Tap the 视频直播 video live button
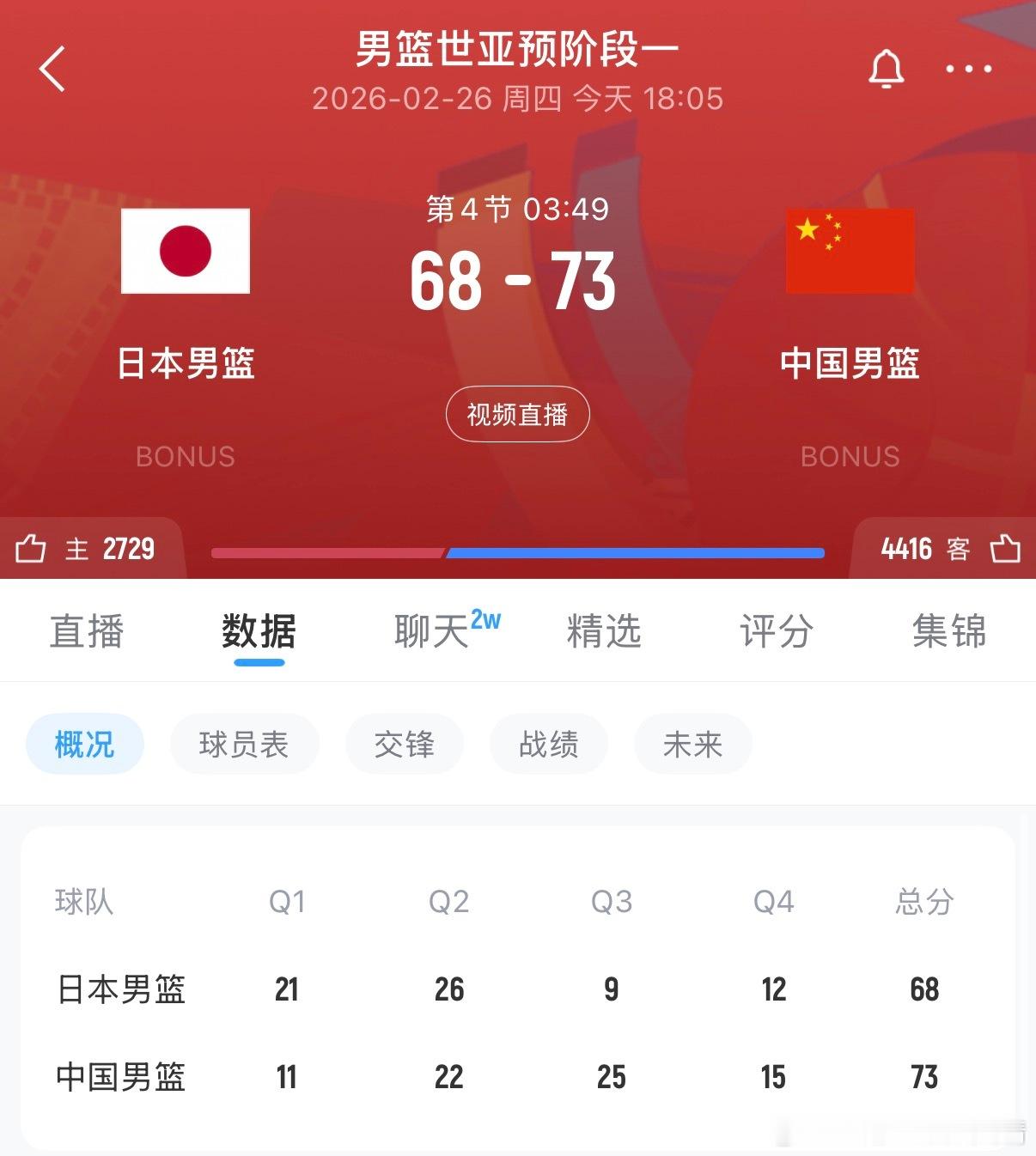This screenshot has width=1036, height=1156. click(x=517, y=414)
